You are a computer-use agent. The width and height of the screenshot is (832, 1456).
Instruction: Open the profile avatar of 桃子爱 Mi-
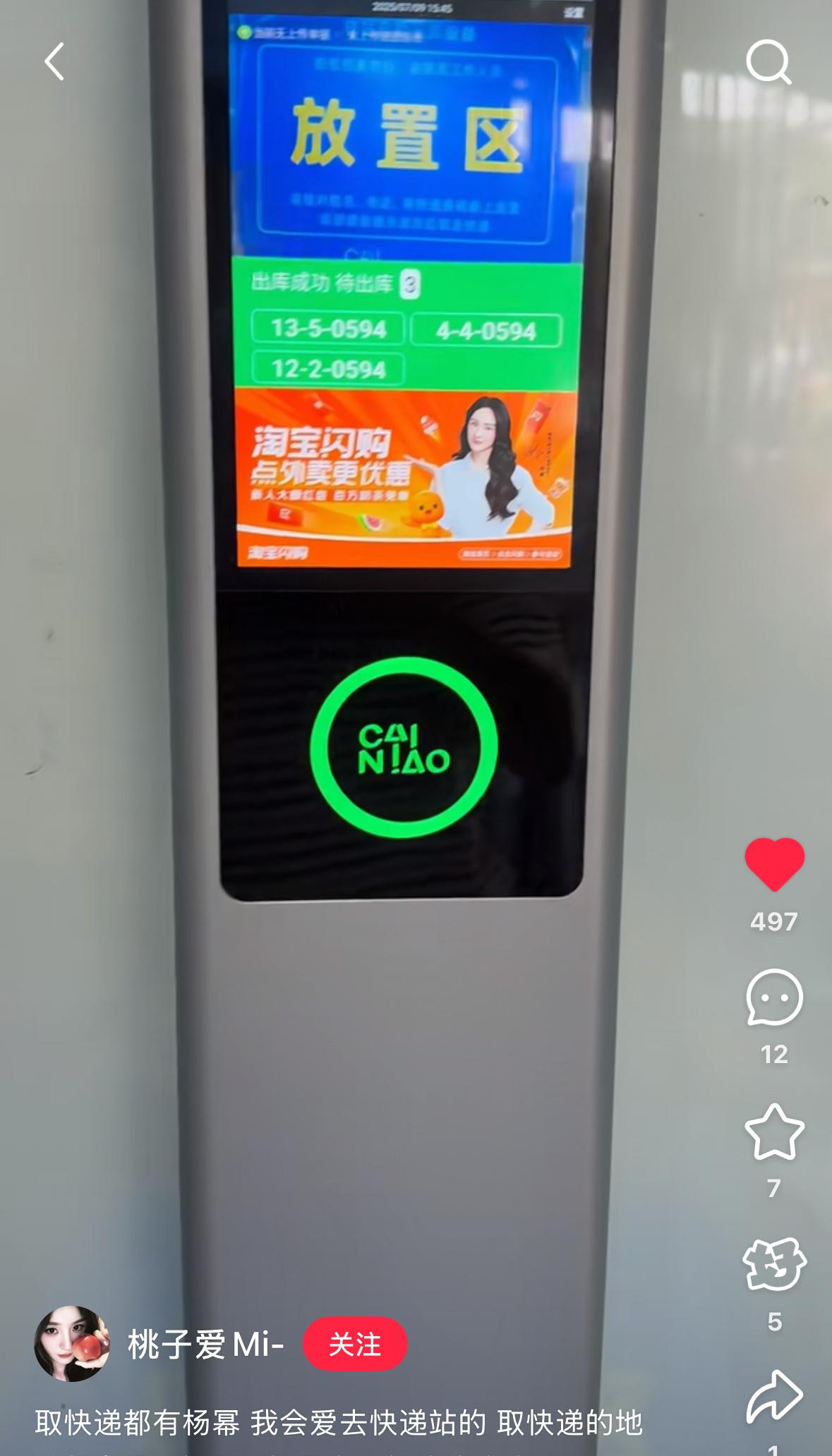click(72, 1343)
